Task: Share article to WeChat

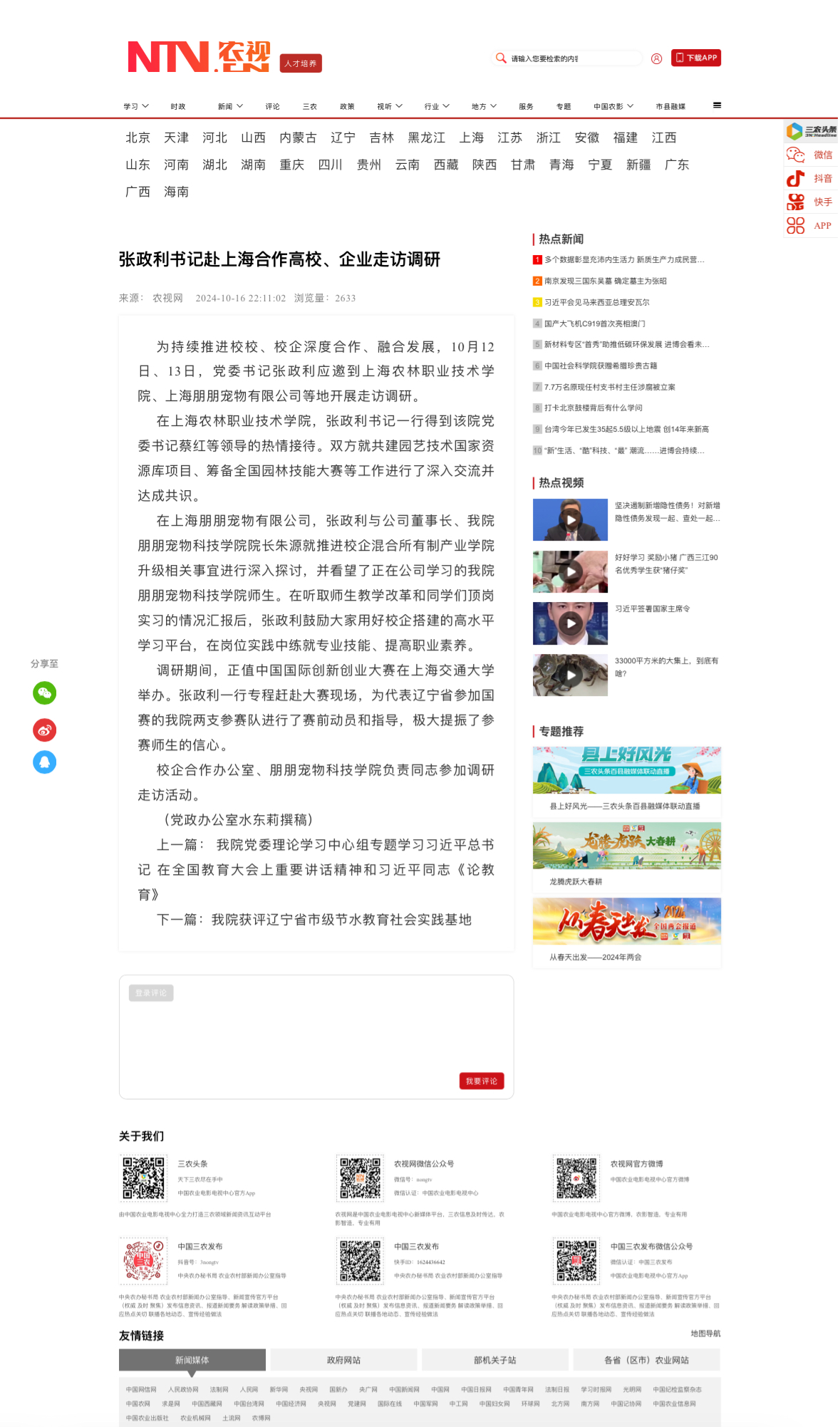Action: (x=44, y=693)
